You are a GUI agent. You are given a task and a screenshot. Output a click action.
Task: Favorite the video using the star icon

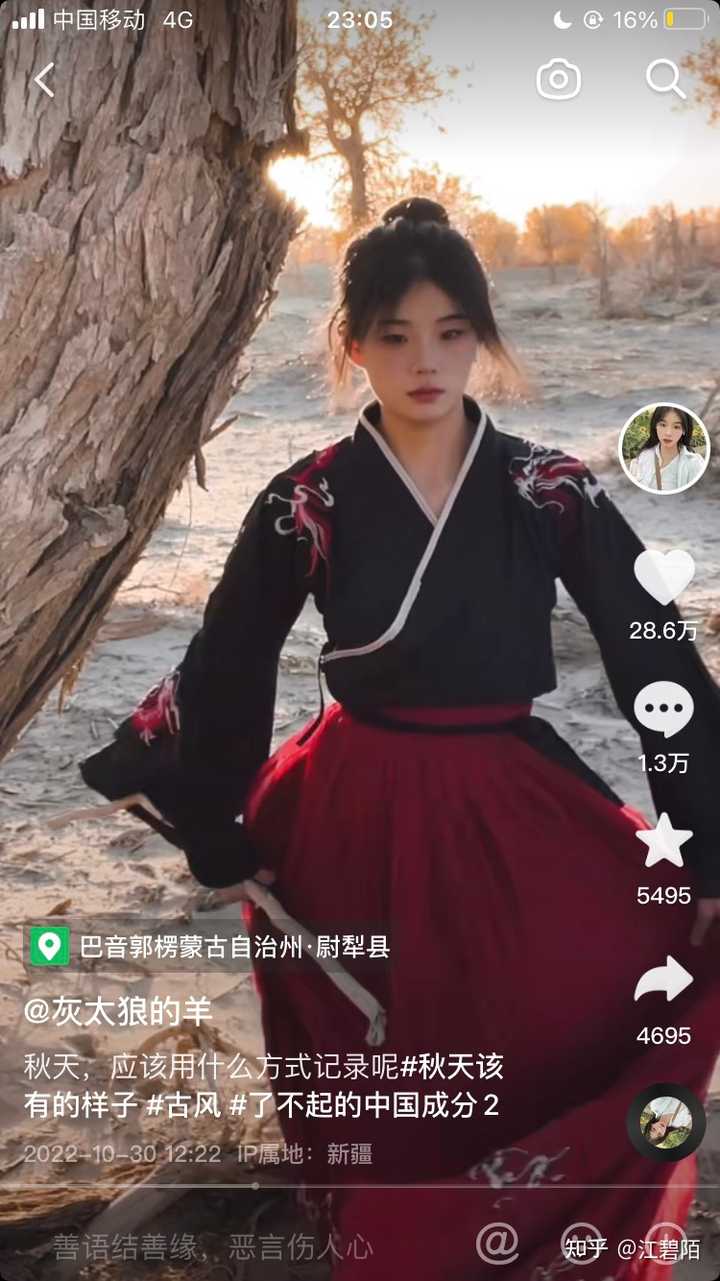(664, 841)
